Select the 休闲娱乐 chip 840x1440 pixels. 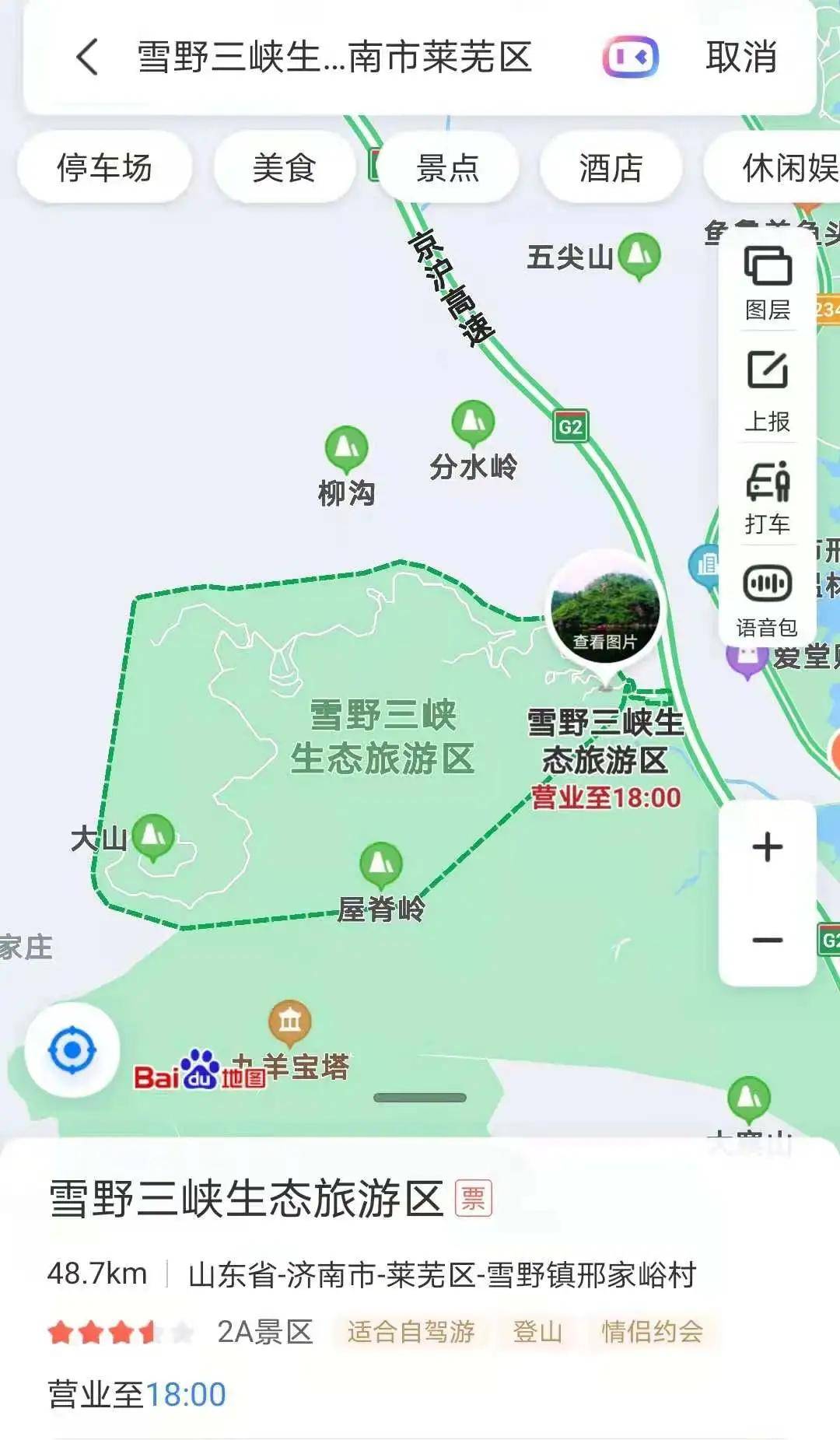point(772,167)
